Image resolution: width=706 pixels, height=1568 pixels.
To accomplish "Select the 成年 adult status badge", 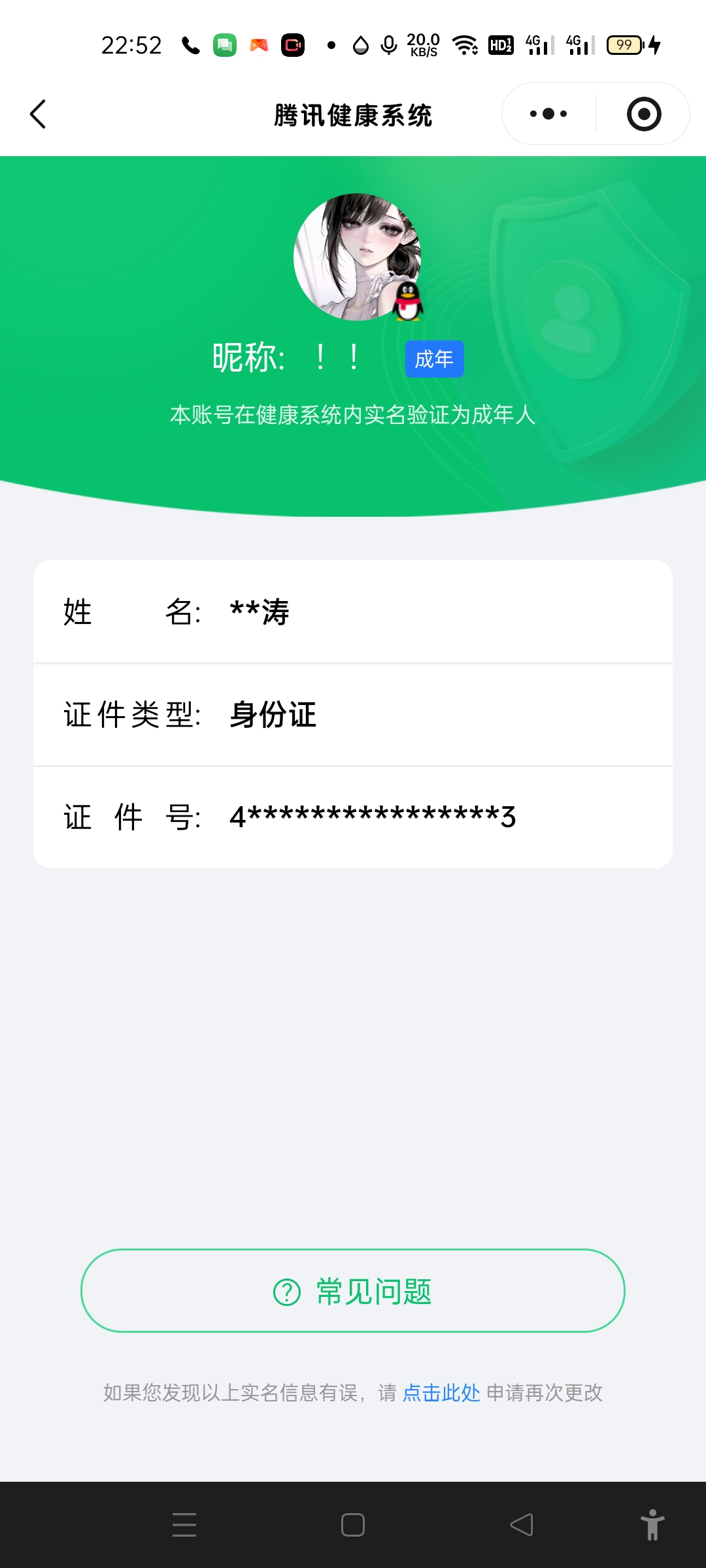I will pyautogui.click(x=434, y=359).
